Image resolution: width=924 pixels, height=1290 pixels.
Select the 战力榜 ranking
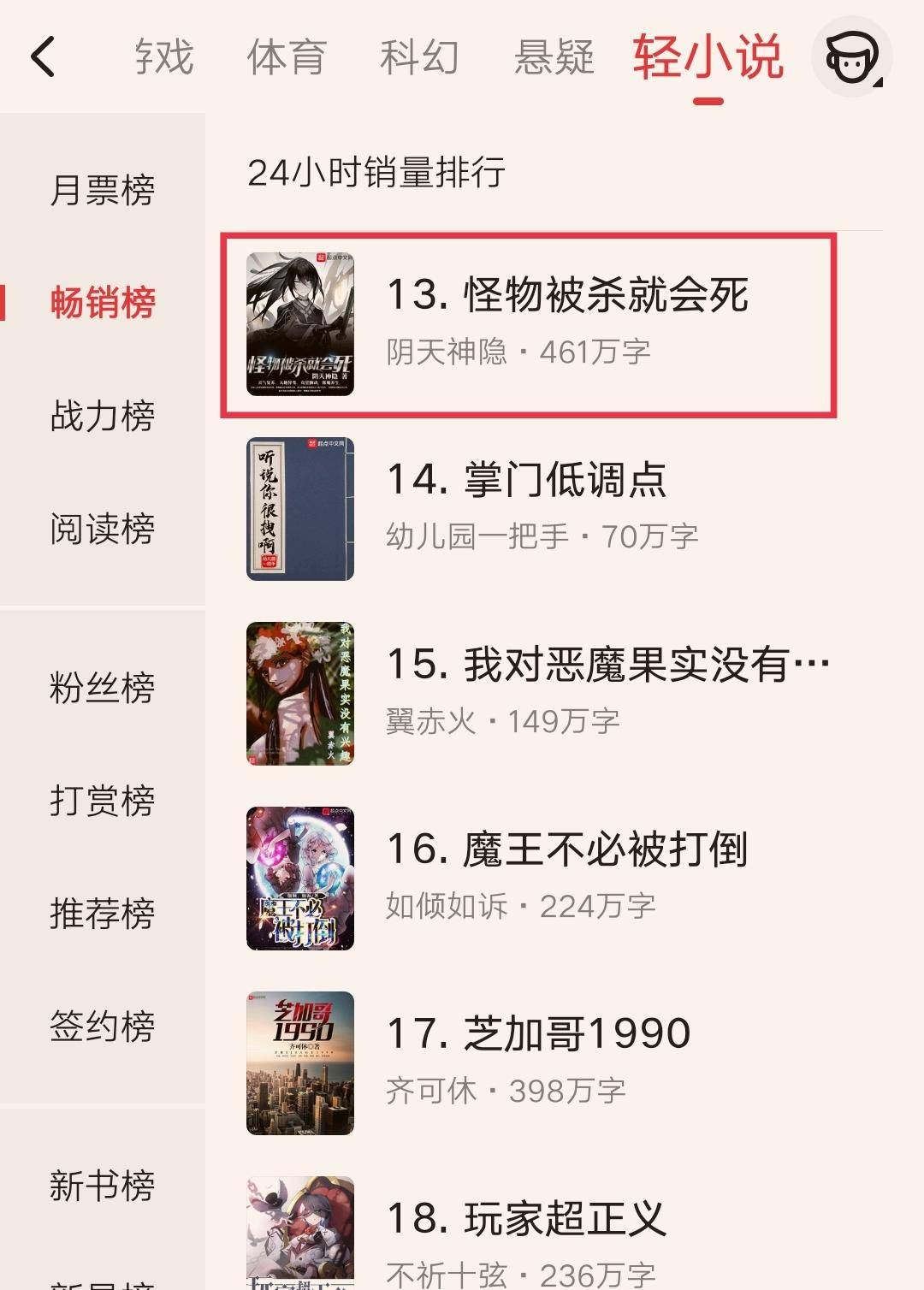tap(103, 417)
